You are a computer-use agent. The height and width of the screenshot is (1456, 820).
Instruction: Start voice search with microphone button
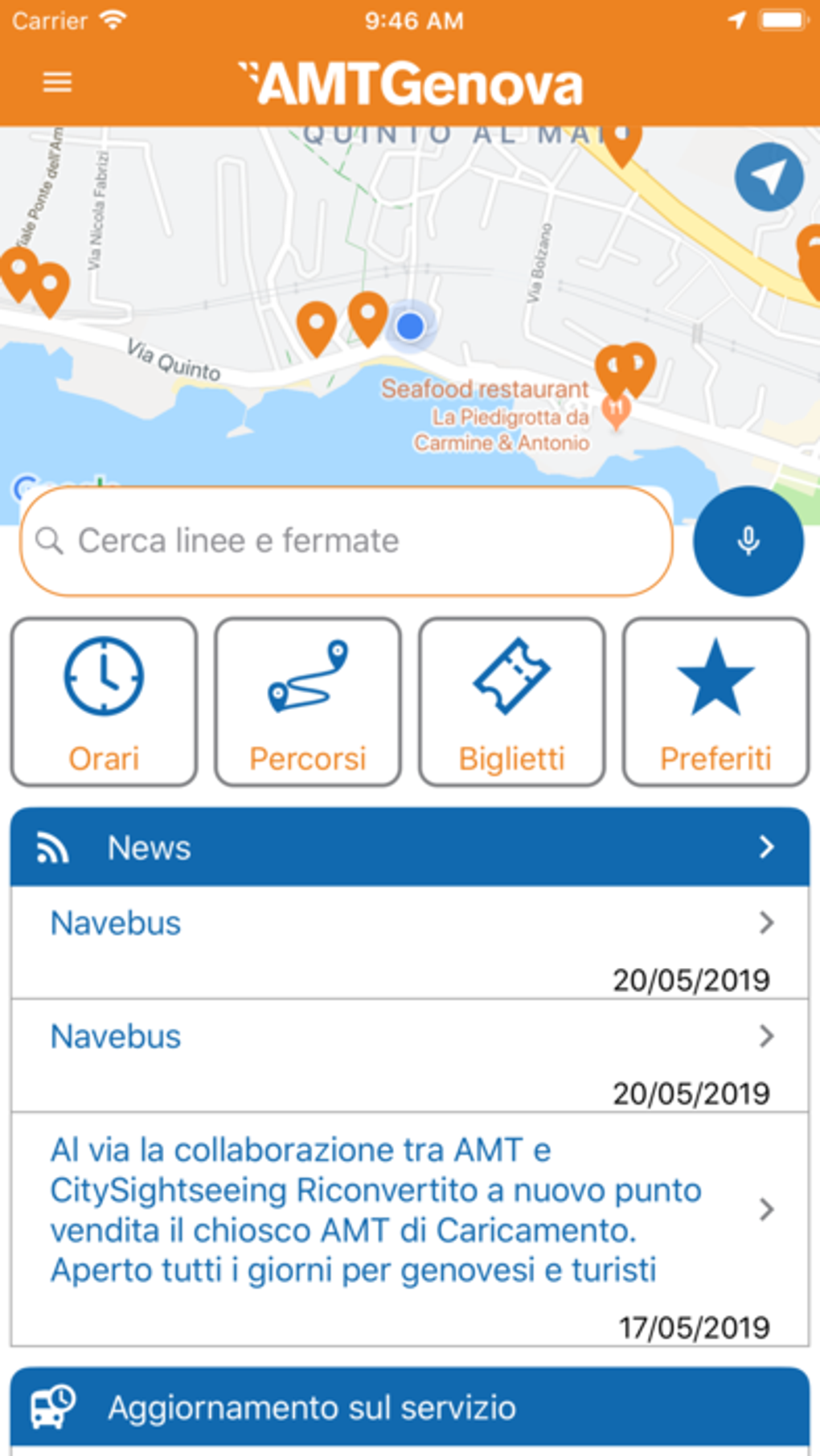(x=748, y=541)
